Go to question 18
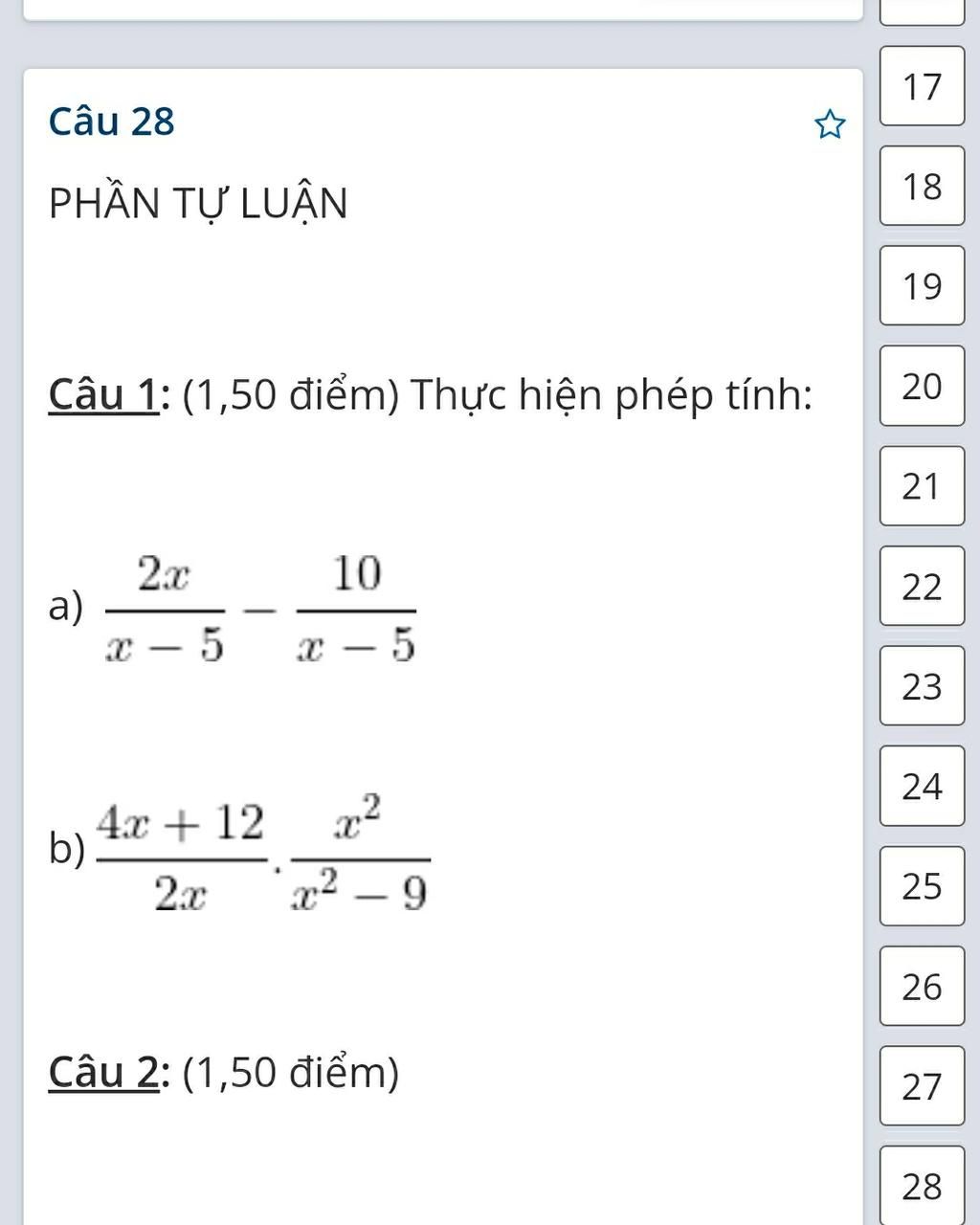 (922, 186)
